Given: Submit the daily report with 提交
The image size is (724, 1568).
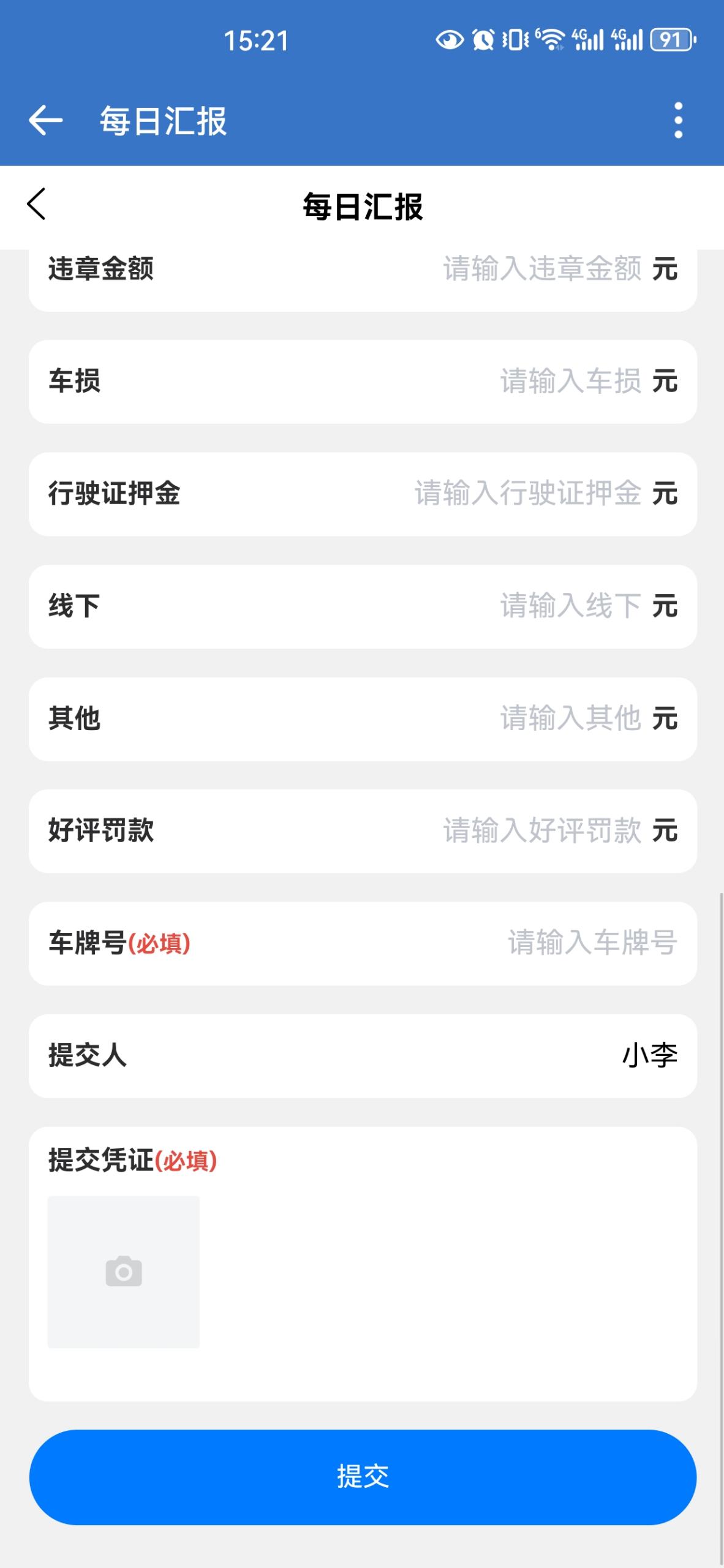Looking at the screenshot, I should pyautogui.click(x=363, y=1476).
